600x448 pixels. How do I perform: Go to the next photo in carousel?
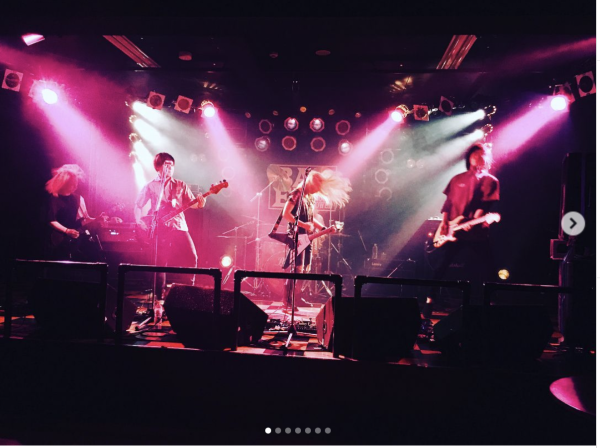(x=573, y=223)
